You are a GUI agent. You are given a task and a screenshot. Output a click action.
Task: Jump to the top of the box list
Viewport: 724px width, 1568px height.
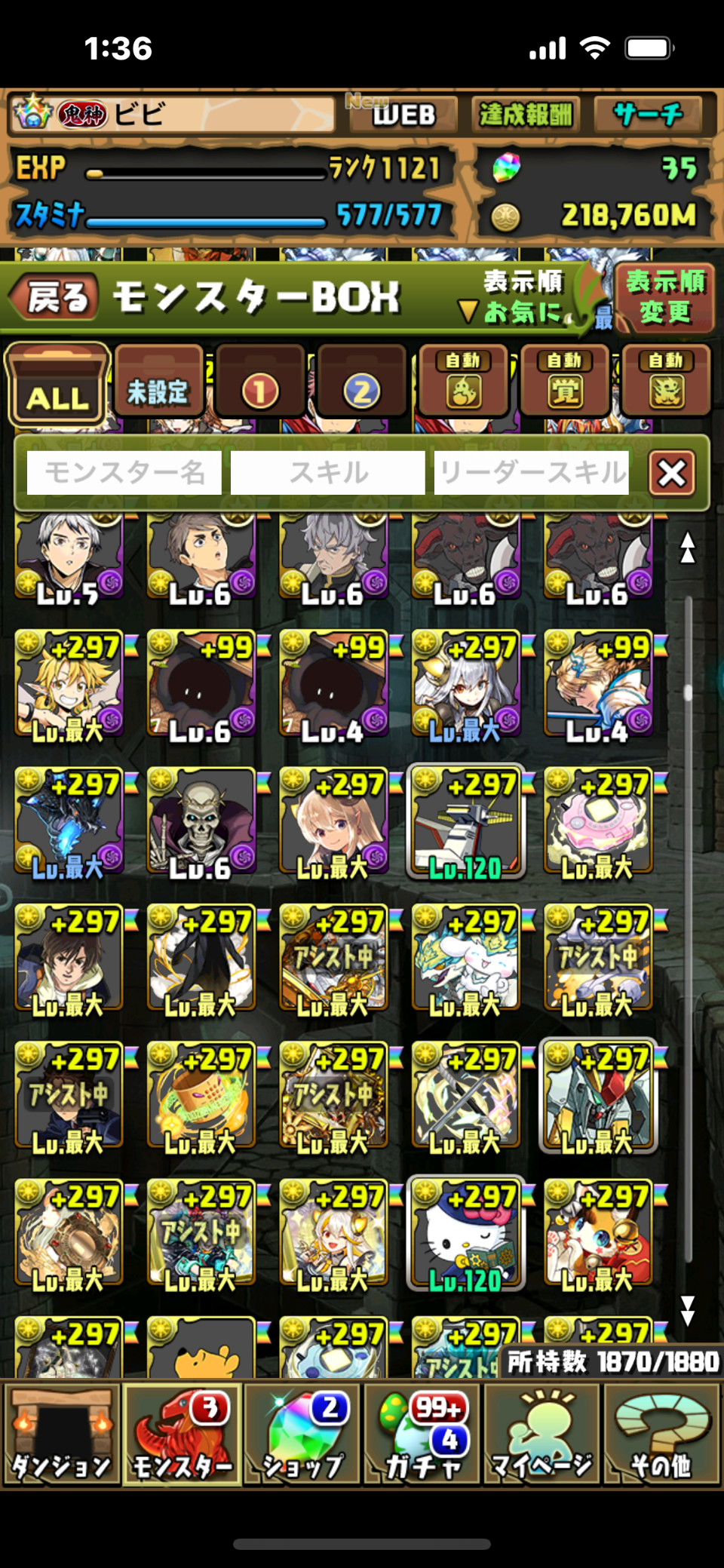[687, 548]
